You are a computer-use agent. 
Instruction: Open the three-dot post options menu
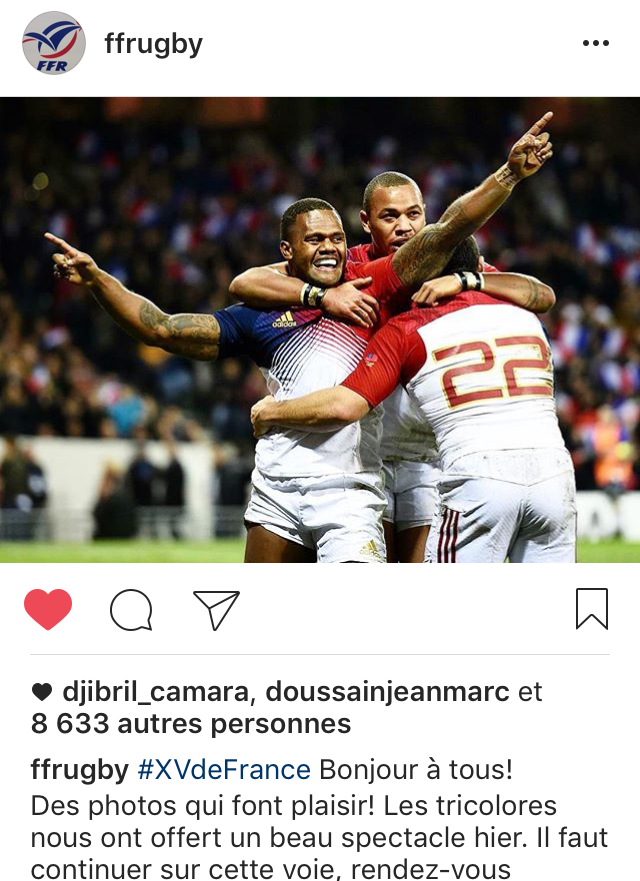[595, 43]
